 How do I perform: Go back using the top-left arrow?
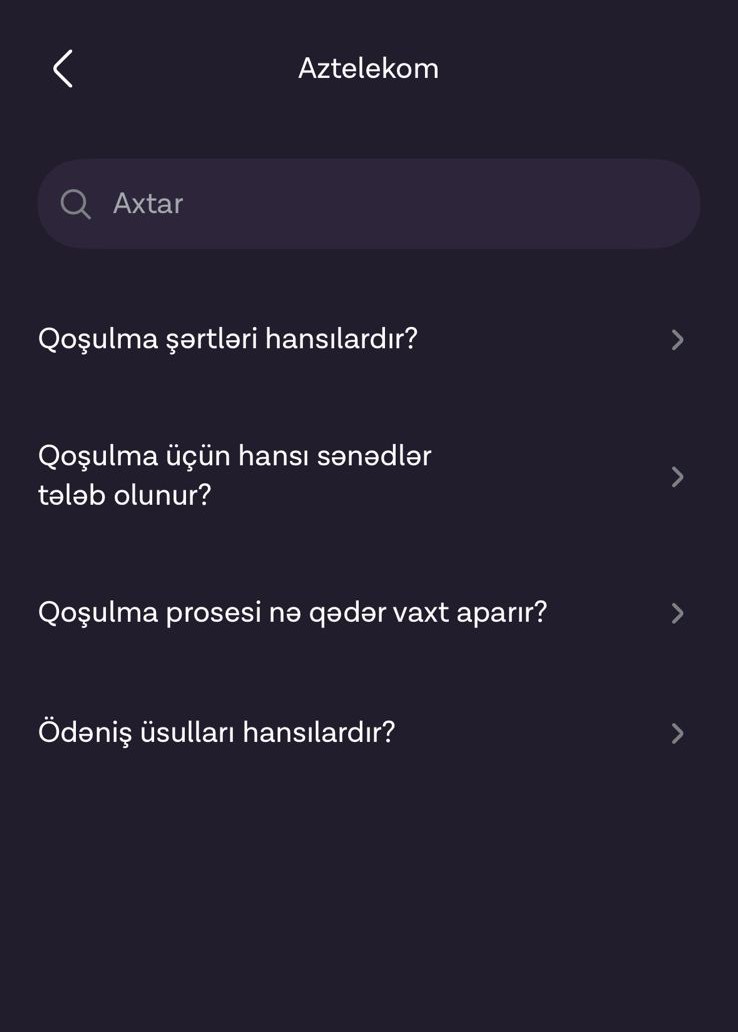63,69
